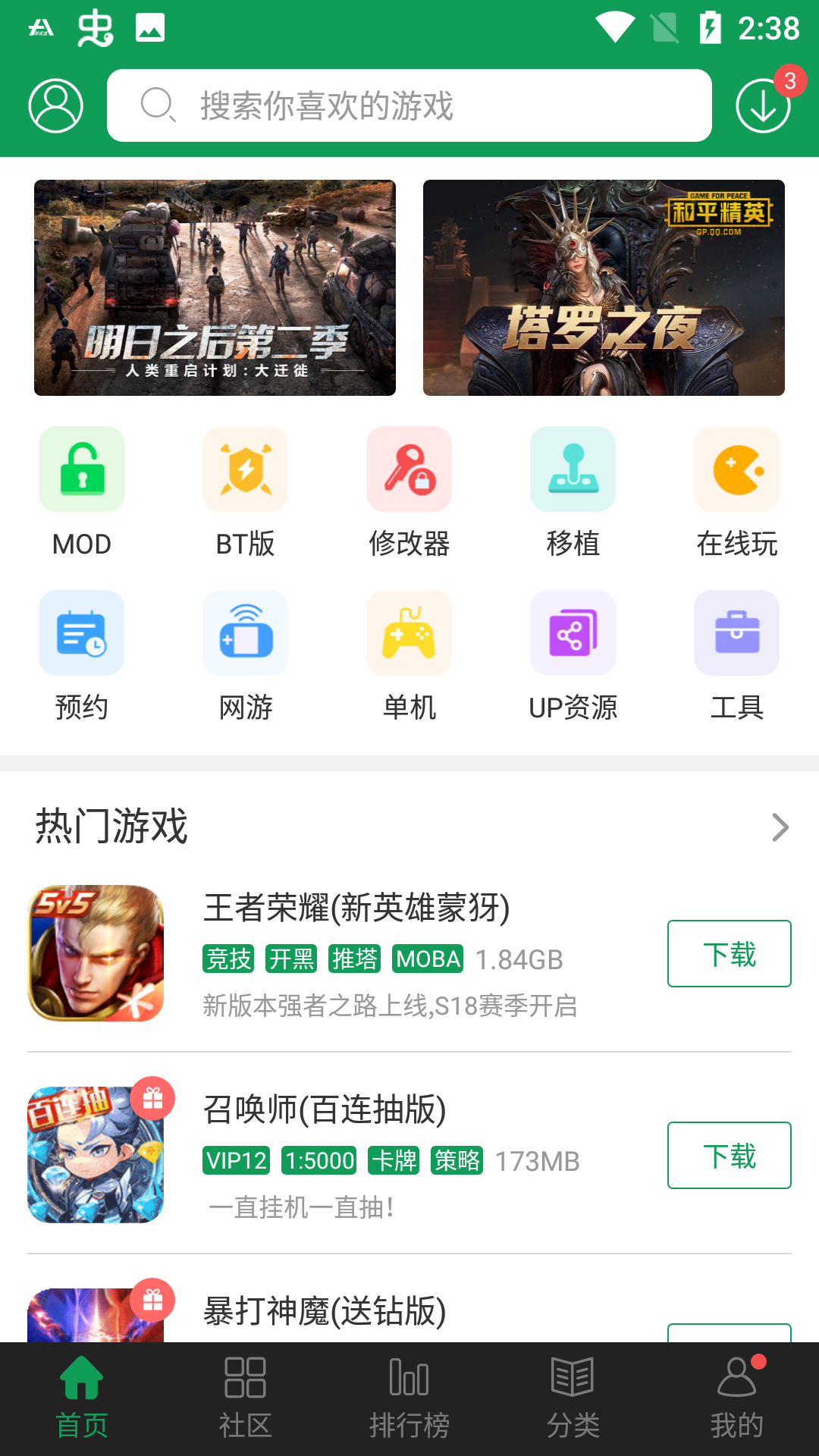
Task: Open the 排行榜 rankings tab
Action: click(409, 1399)
